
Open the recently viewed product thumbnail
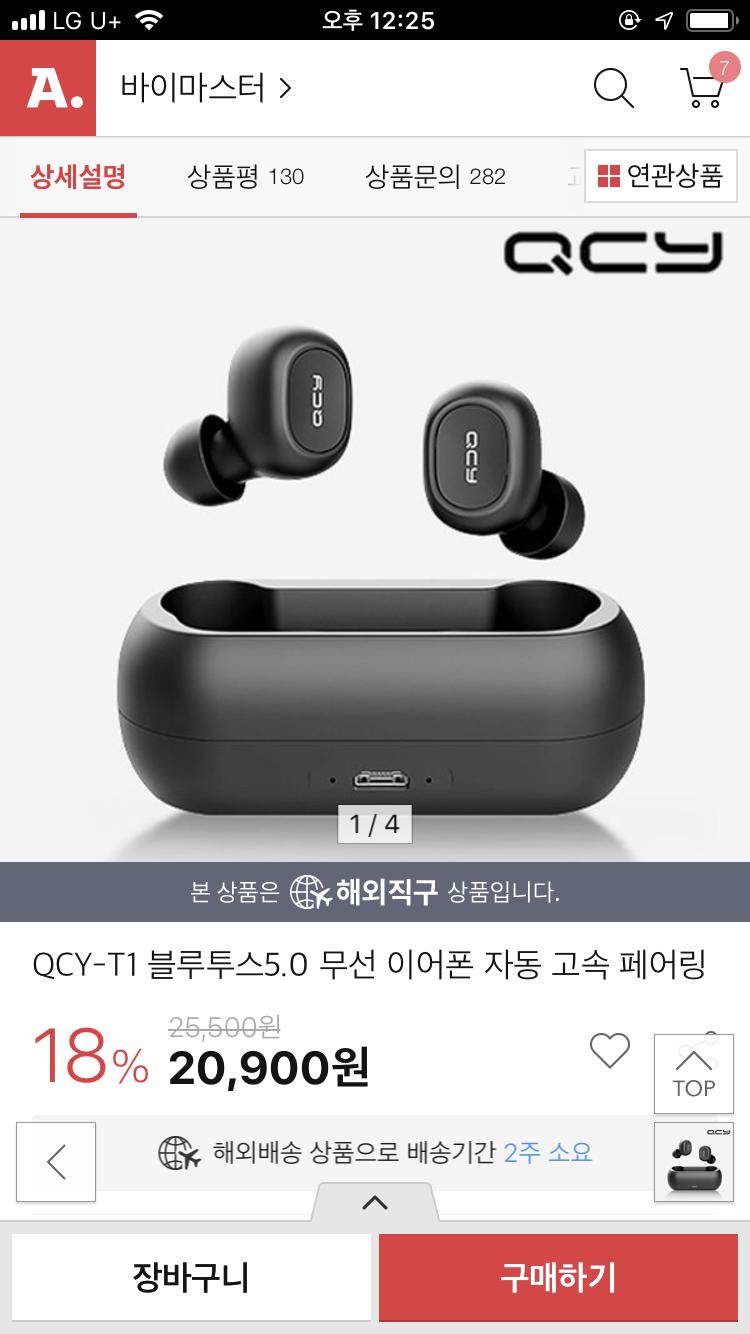693,1161
